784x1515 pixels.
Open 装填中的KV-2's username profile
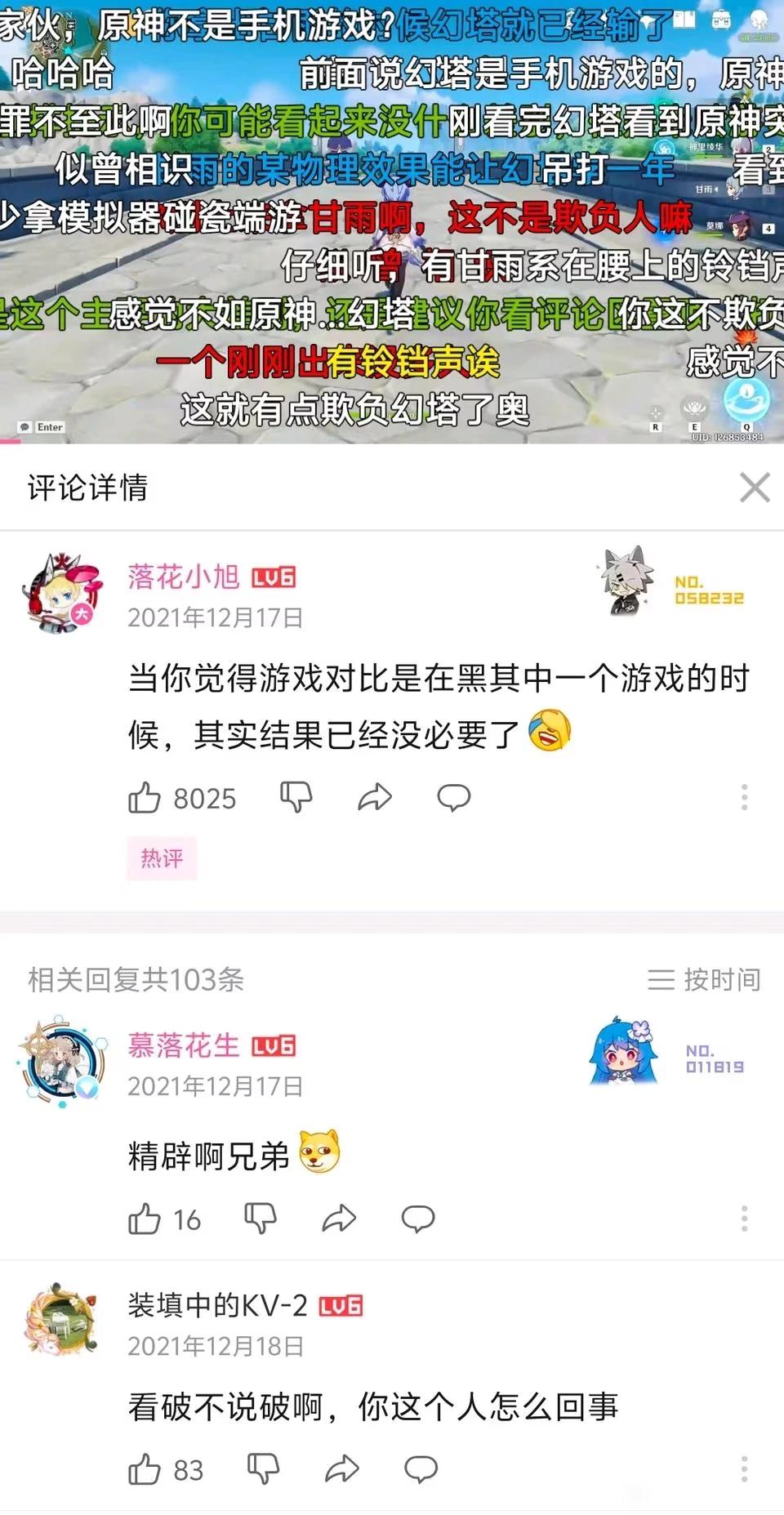click(217, 1306)
